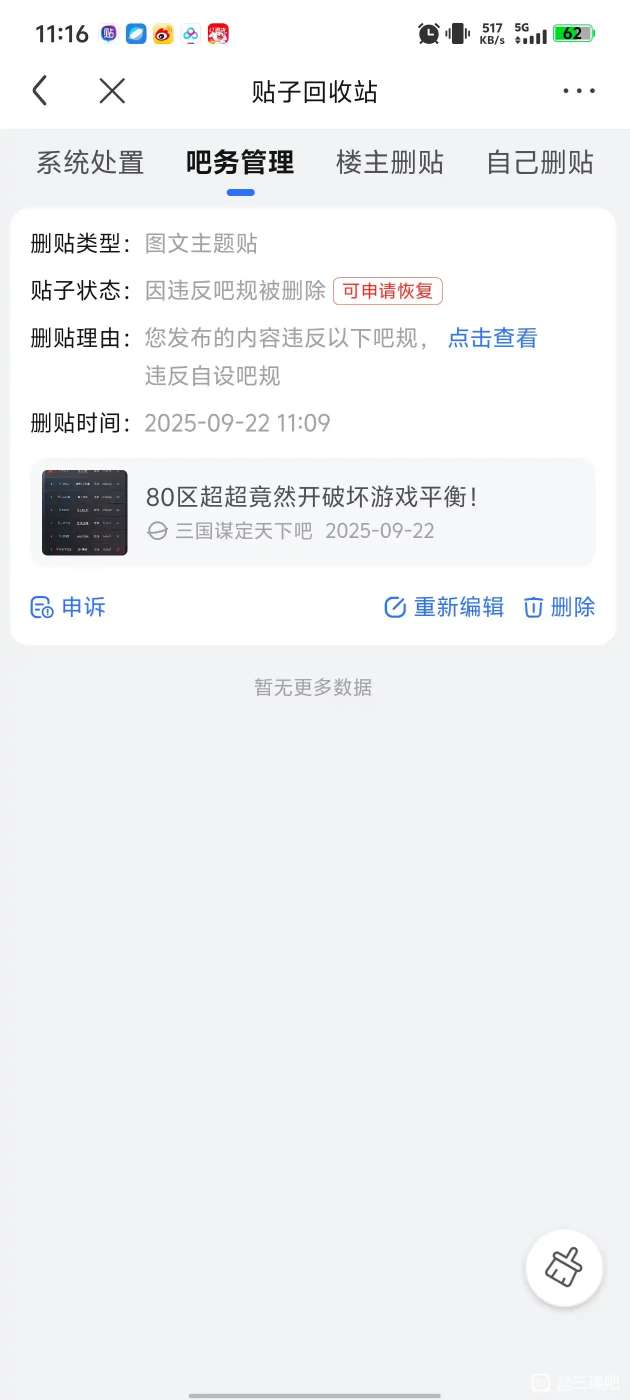The width and height of the screenshot is (630, 1400).
Task: Select the 吧务管理 tab
Action: point(240,163)
